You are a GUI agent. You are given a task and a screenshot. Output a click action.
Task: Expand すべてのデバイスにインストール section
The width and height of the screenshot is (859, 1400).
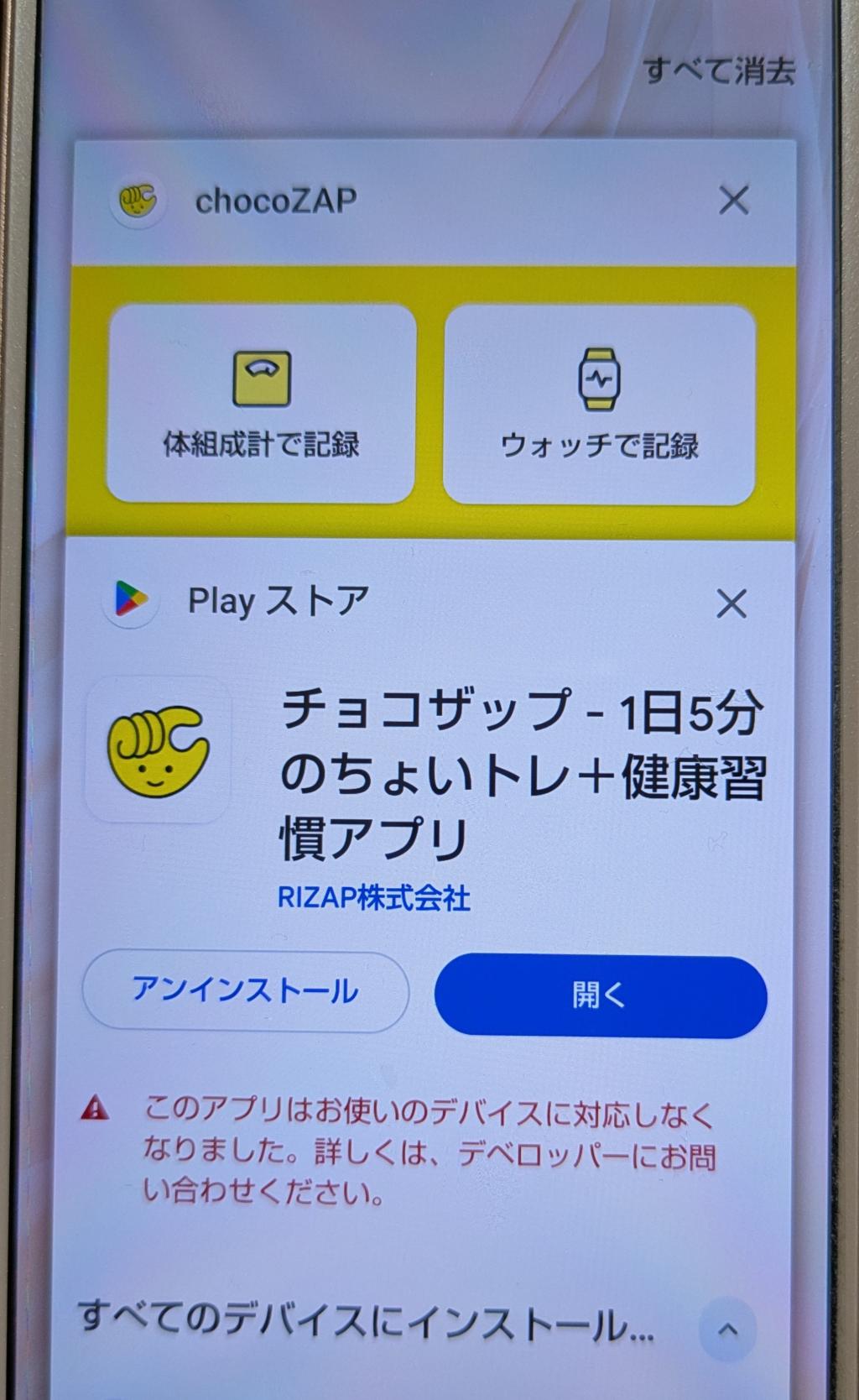click(x=727, y=1329)
